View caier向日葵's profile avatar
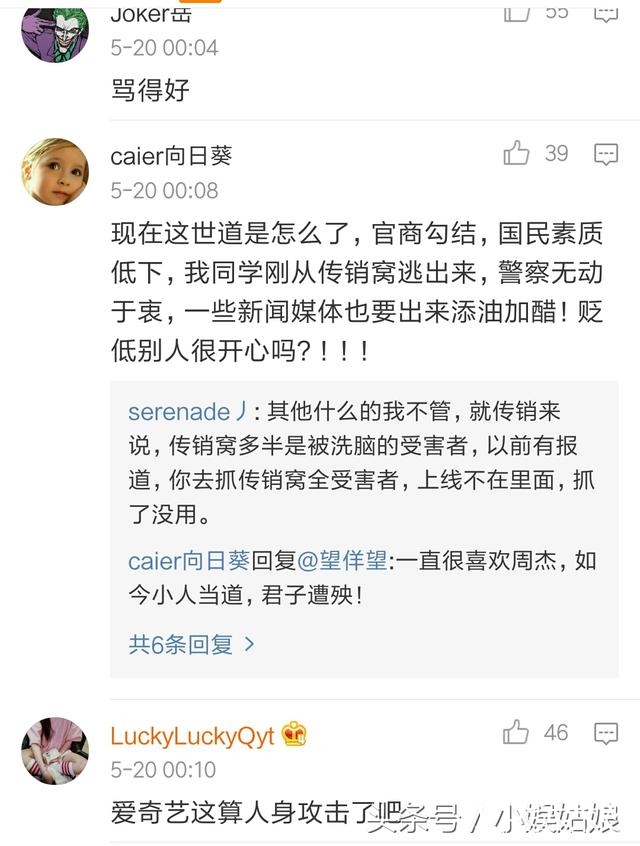640x846 pixels. [55, 172]
